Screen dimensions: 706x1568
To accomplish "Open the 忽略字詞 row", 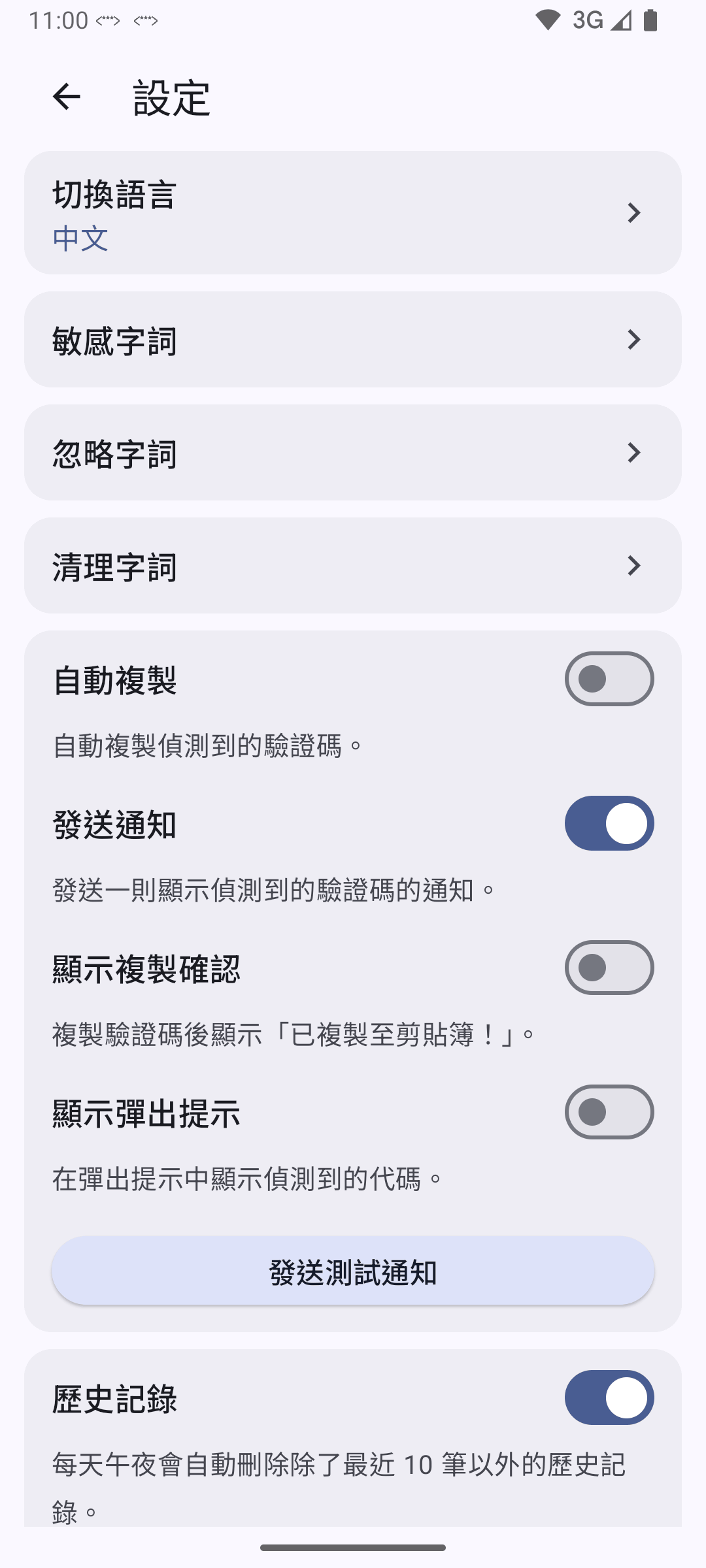I will pos(353,453).
